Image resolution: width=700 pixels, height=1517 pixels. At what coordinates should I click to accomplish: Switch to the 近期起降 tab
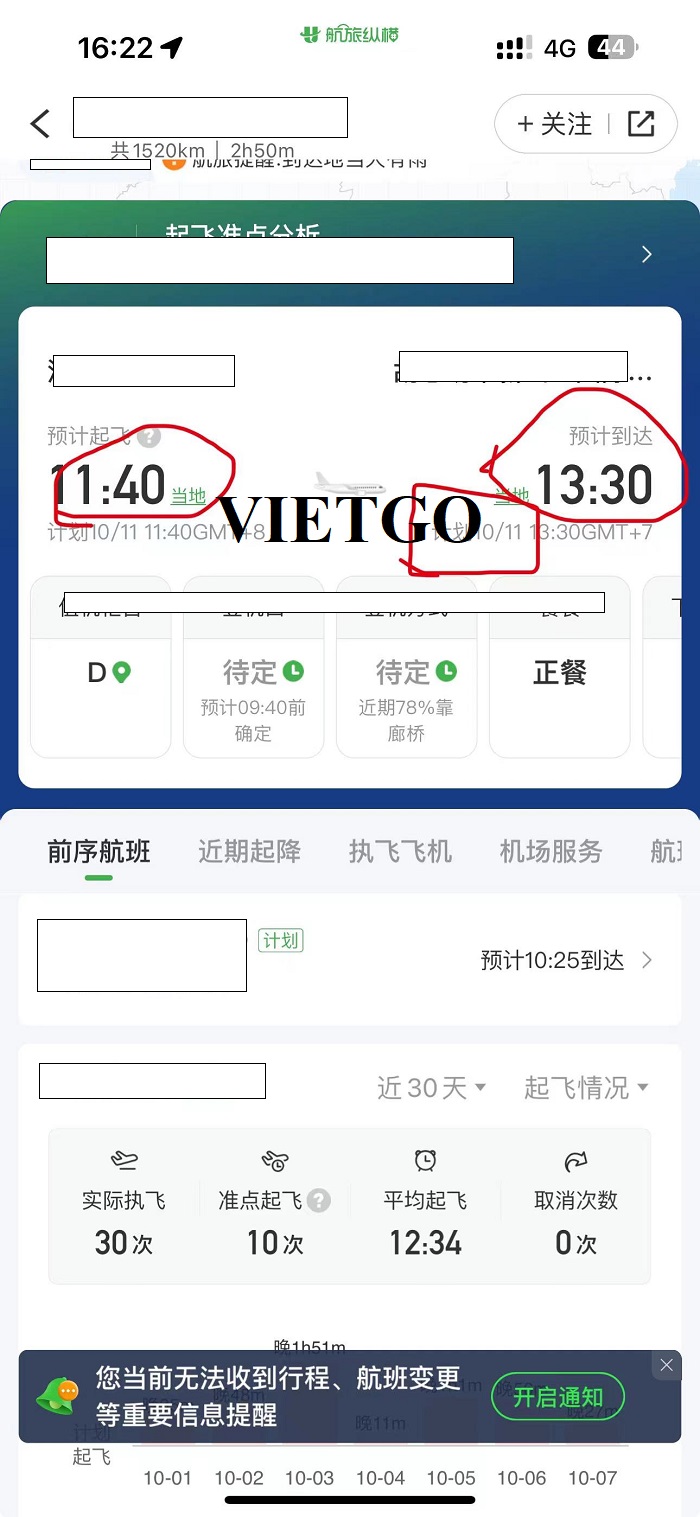pos(249,852)
